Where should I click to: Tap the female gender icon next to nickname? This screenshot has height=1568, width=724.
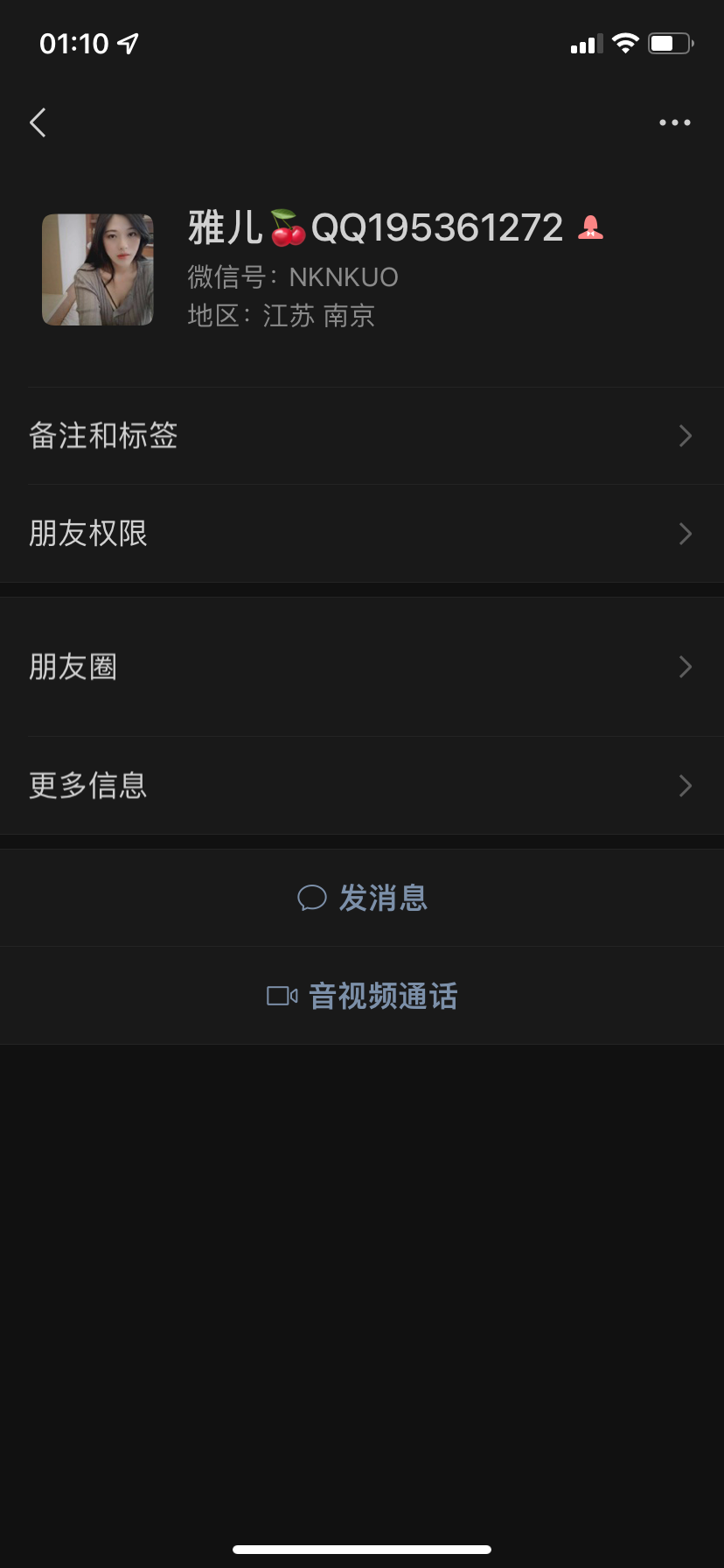point(592,228)
